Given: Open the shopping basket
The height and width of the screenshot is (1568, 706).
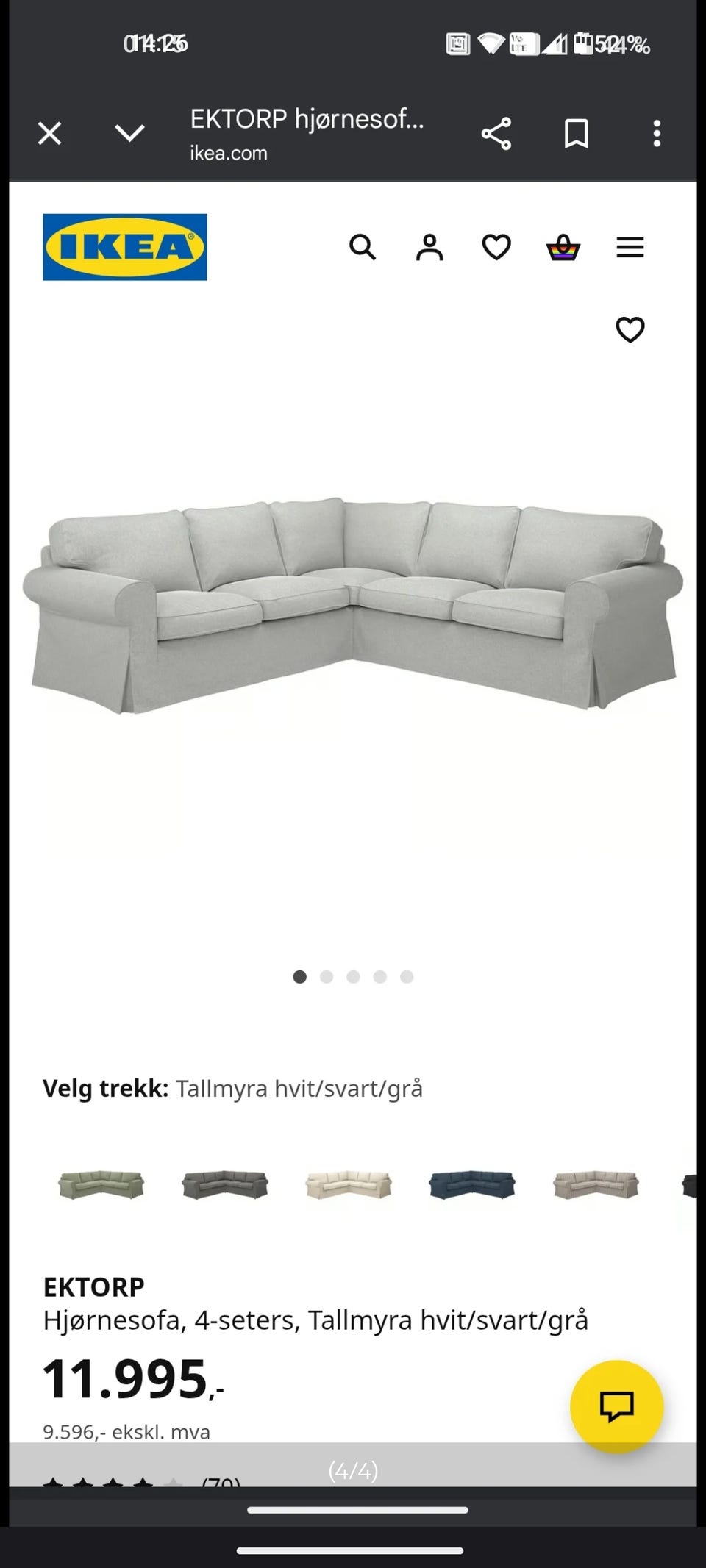Looking at the screenshot, I should tap(563, 248).
